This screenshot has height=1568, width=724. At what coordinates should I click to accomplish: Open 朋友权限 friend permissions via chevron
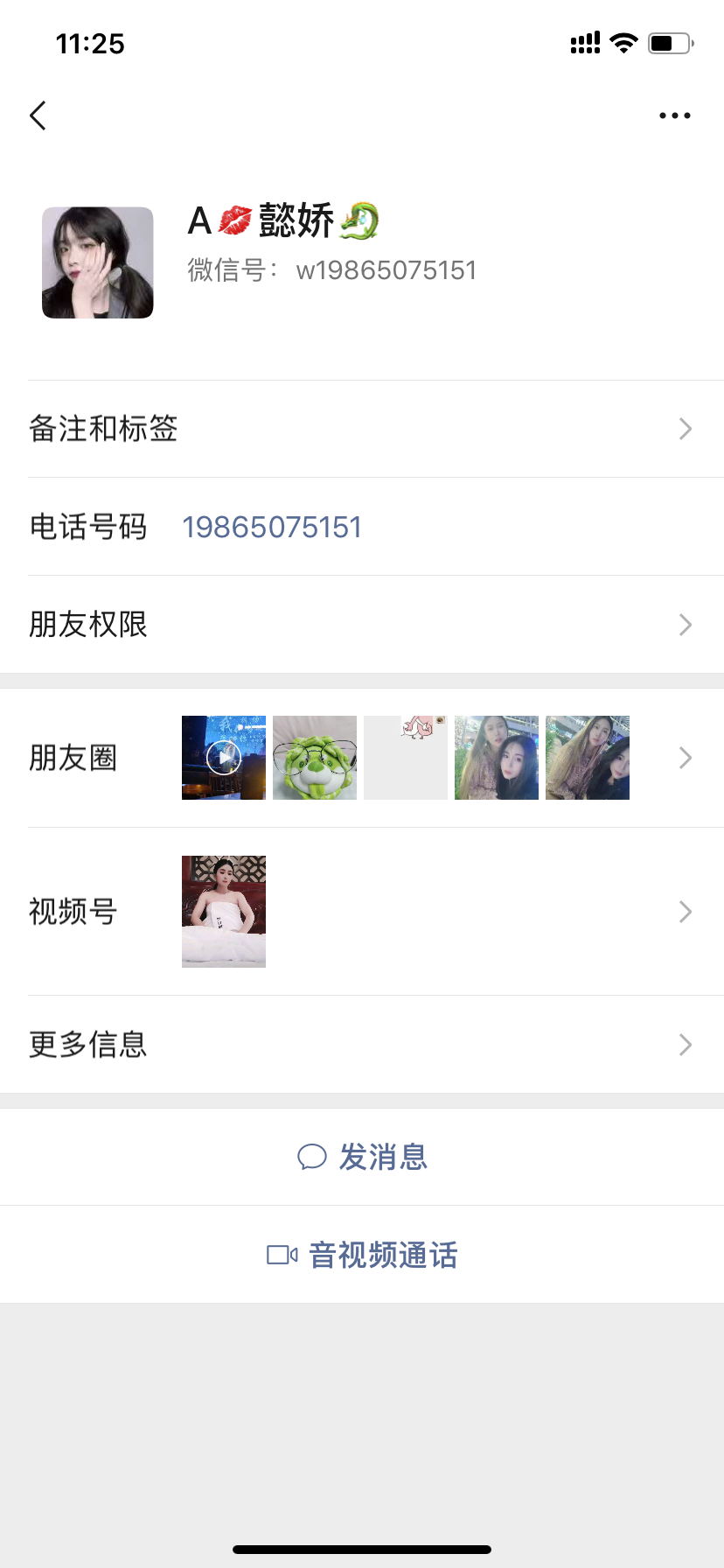click(686, 624)
